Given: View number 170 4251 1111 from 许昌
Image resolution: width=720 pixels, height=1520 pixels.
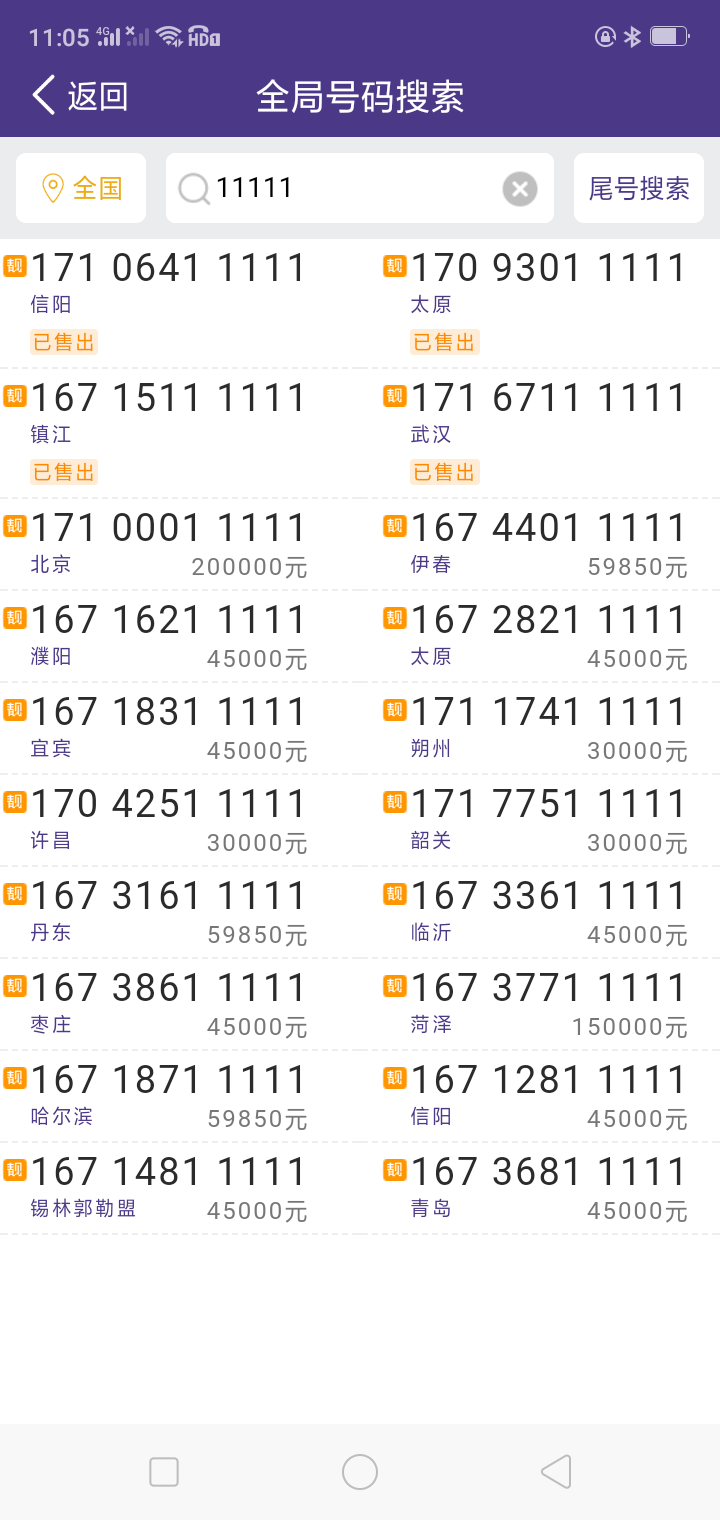Looking at the screenshot, I should tap(170, 819).
